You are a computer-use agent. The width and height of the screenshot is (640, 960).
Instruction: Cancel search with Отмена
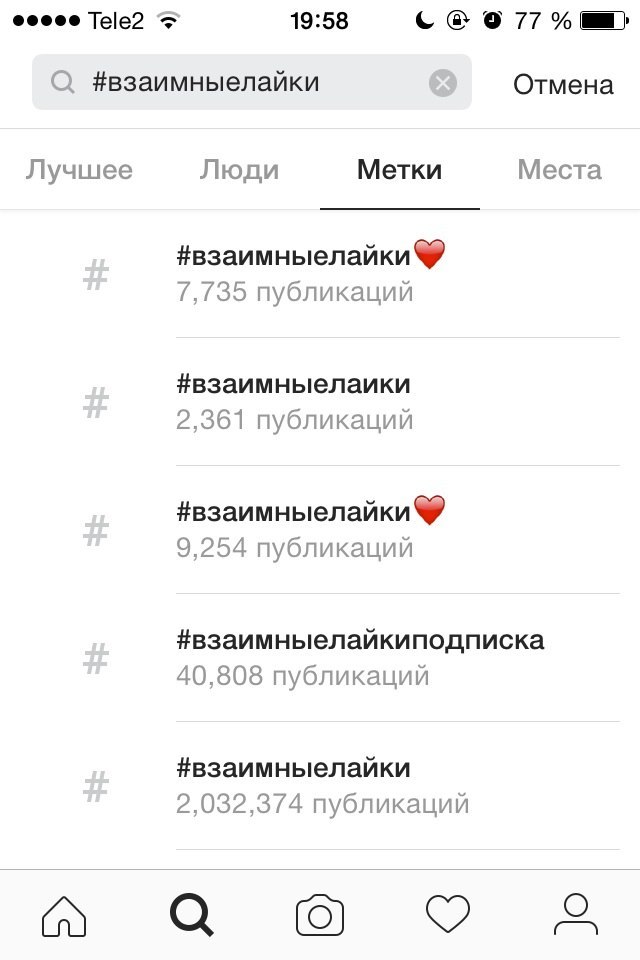pyautogui.click(x=563, y=84)
